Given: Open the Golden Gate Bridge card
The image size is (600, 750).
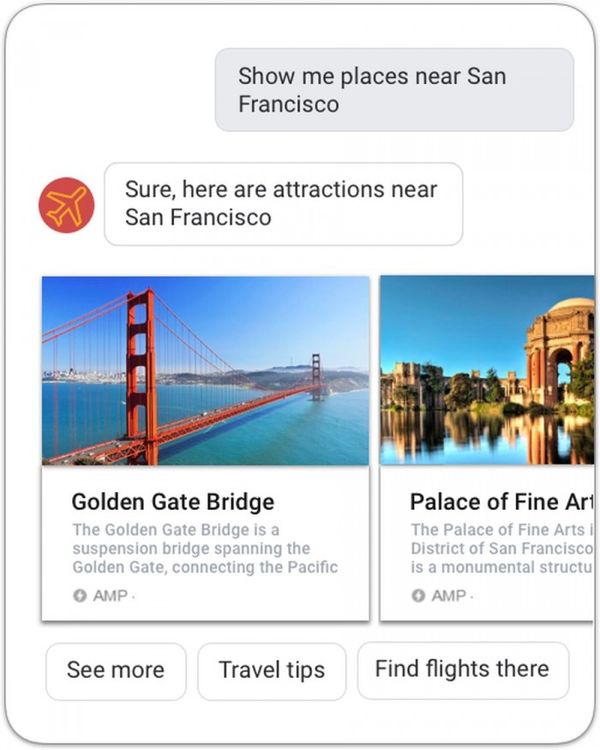Looking at the screenshot, I should [x=205, y=448].
